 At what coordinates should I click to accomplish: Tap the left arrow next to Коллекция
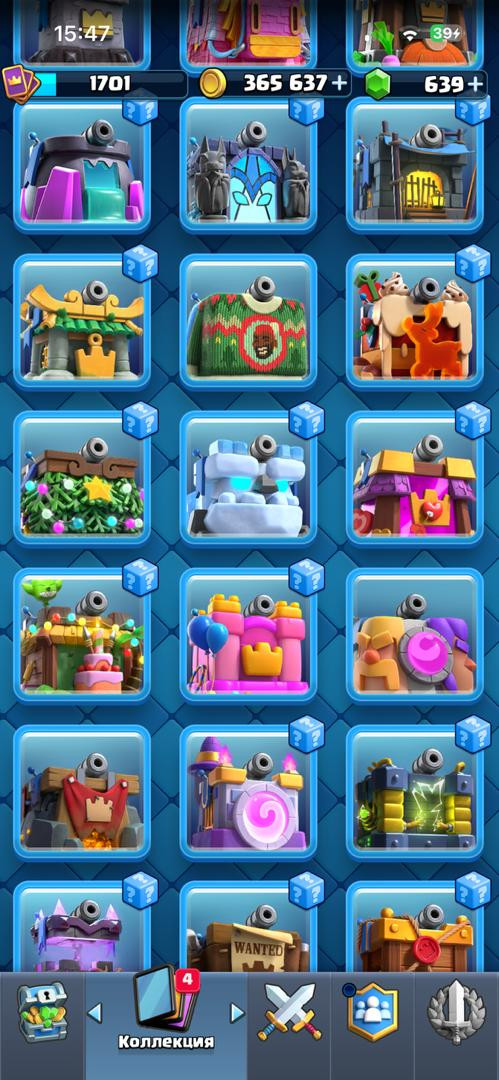95,1012
